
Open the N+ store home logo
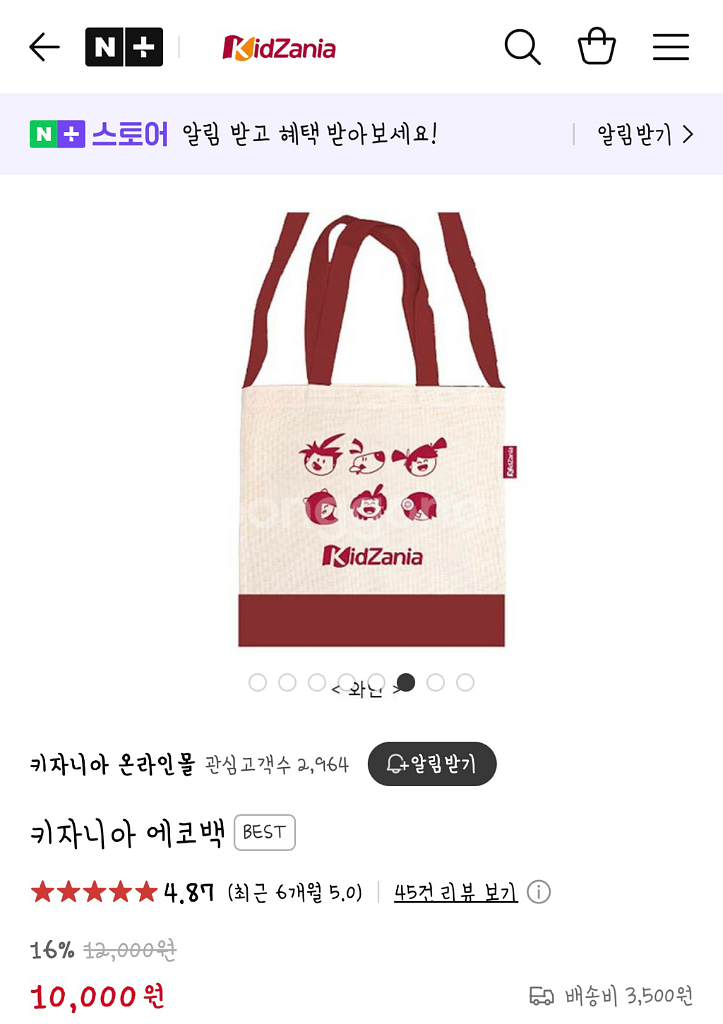(124, 47)
